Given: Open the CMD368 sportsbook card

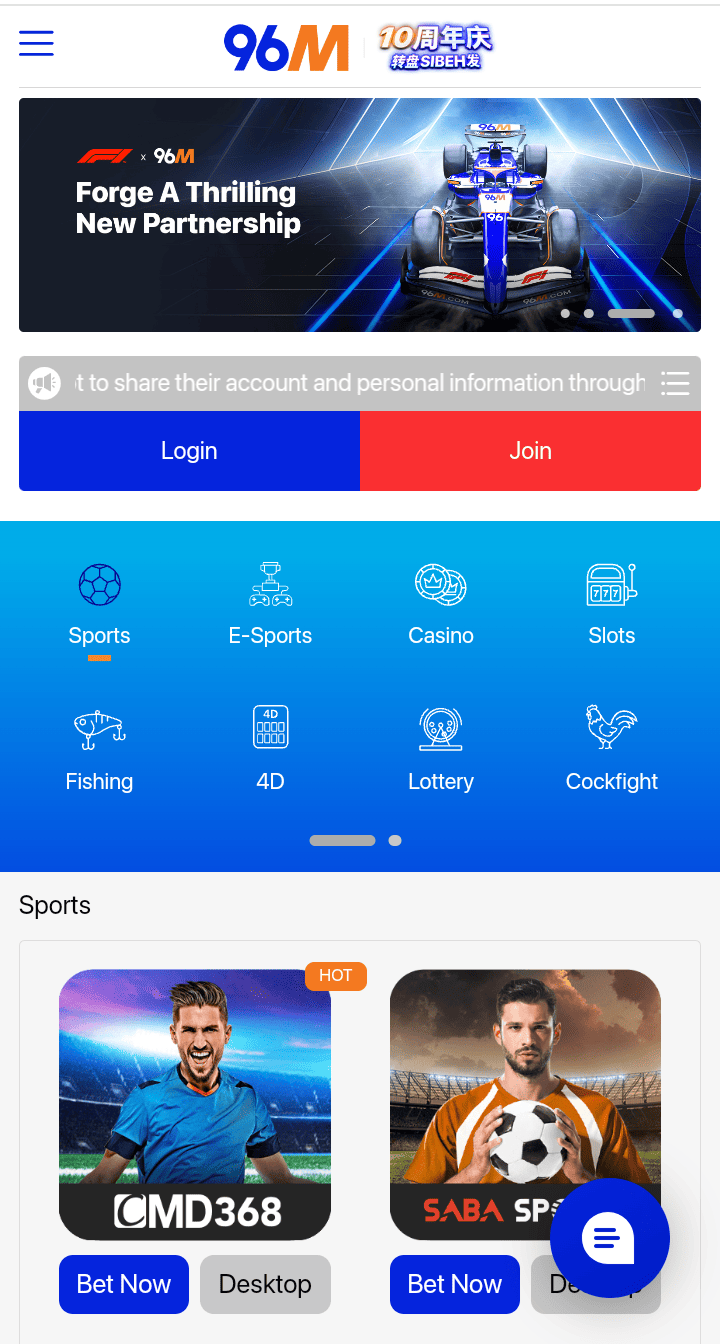Looking at the screenshot, I should (195, 1104).
